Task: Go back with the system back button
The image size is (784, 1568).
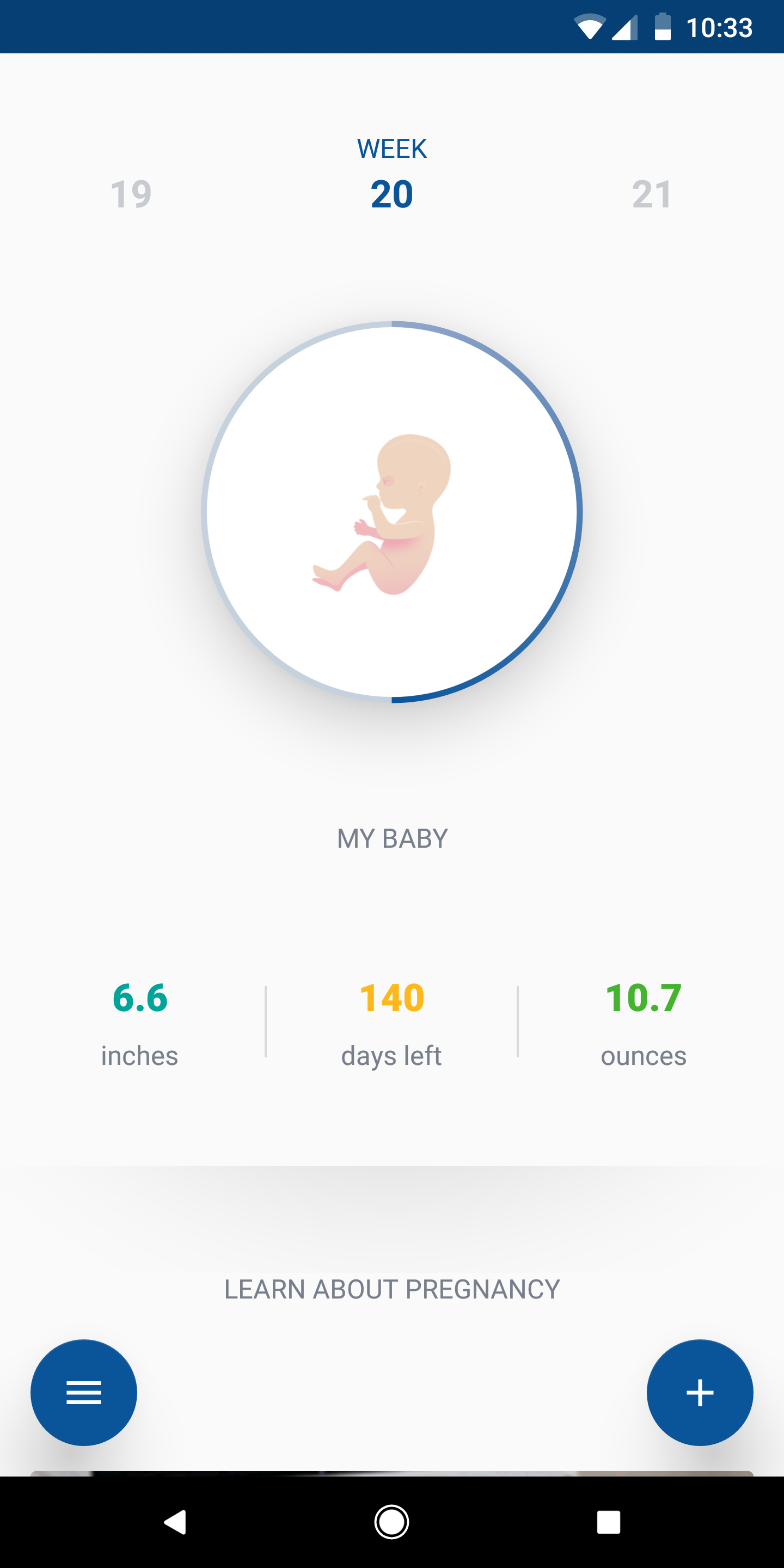Action: [175, 1522]
